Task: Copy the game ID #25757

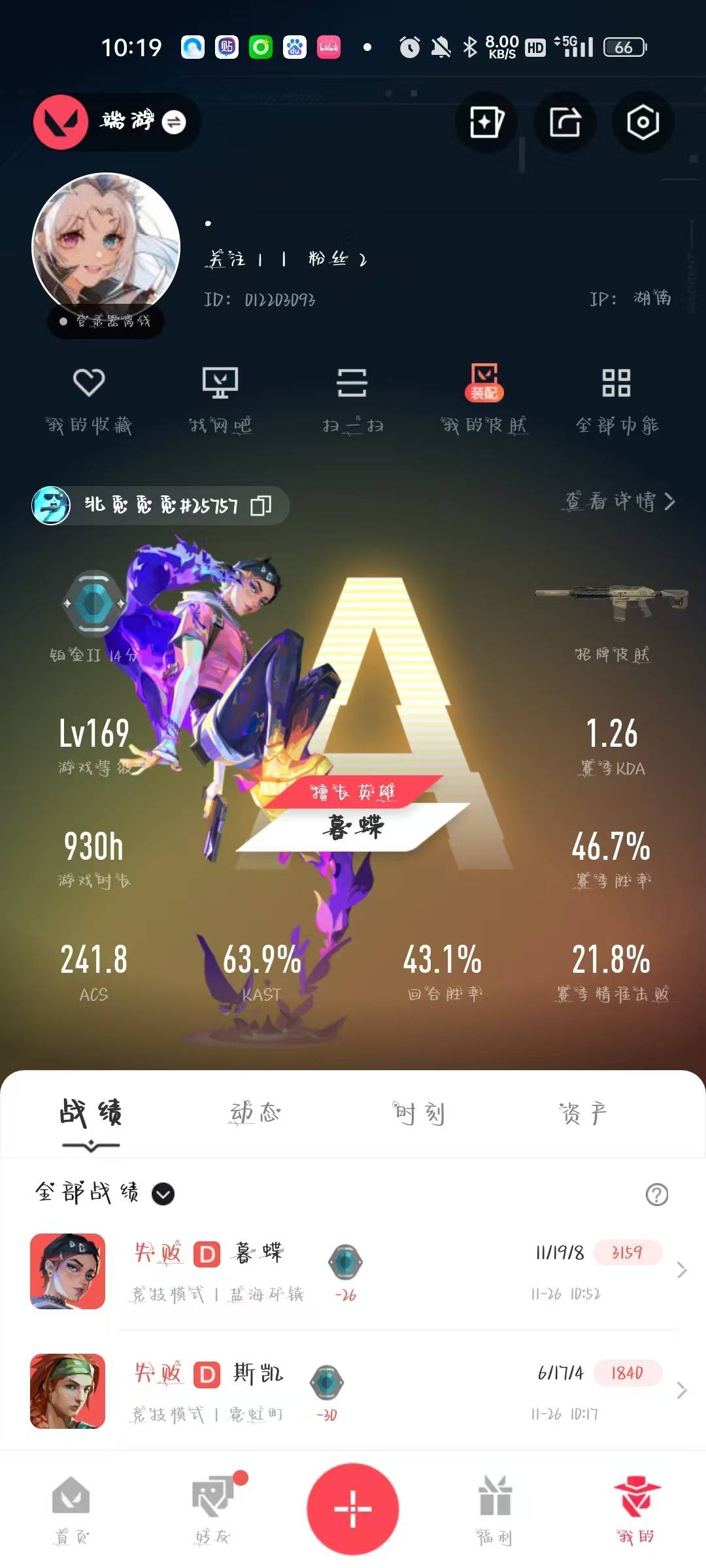Action: point(261,505)
